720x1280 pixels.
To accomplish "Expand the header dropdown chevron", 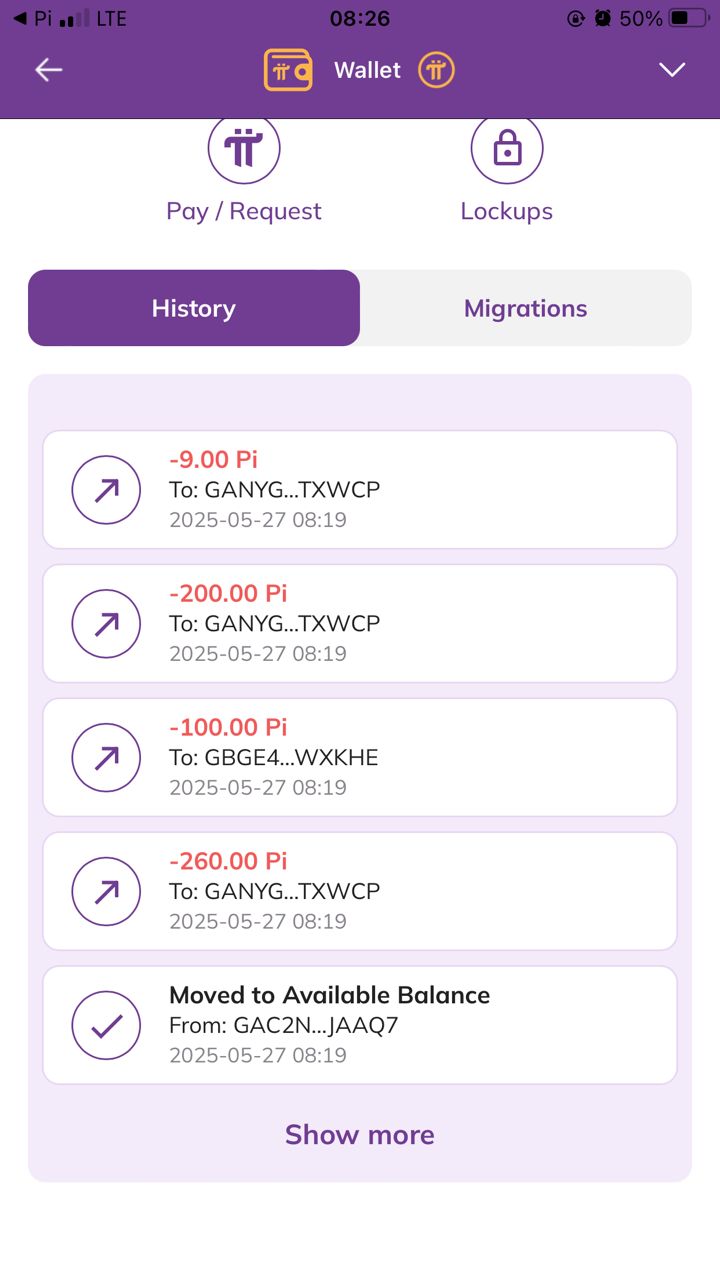I will click(x=672, y=70).
